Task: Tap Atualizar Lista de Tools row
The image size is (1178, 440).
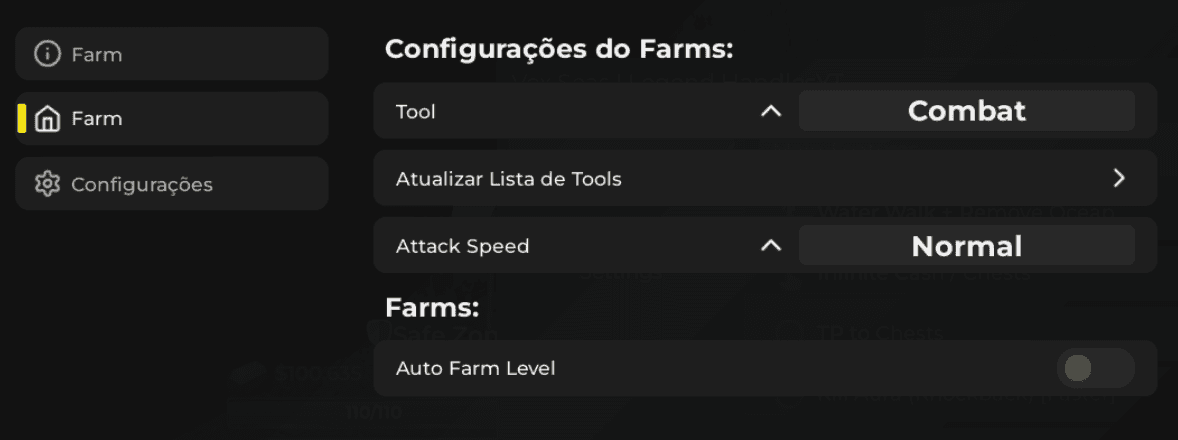Action: [764, 179]
